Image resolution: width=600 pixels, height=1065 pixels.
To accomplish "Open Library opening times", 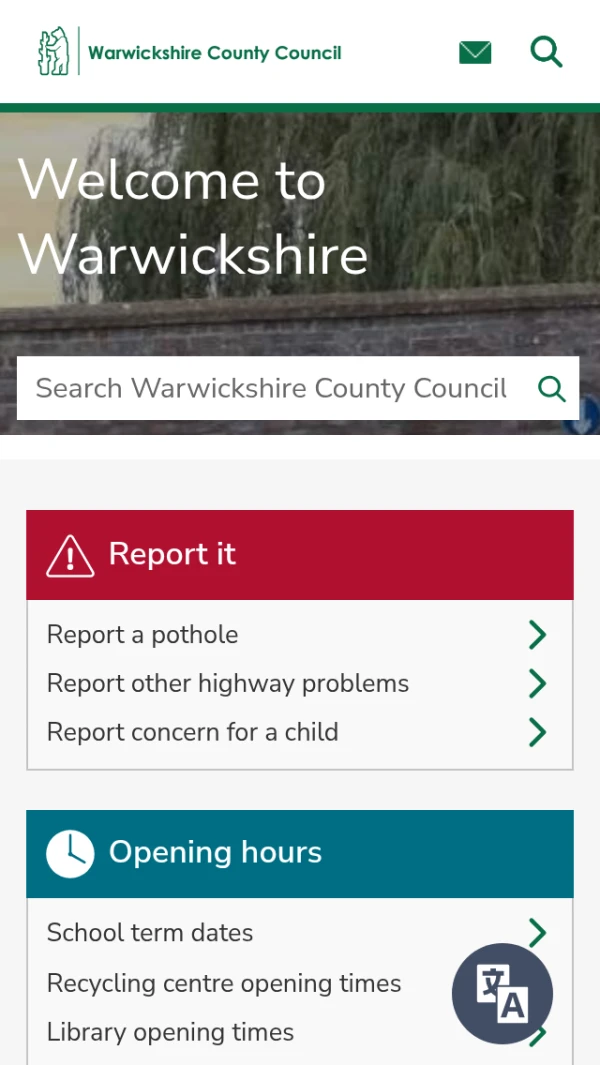I will (171, 1032).
